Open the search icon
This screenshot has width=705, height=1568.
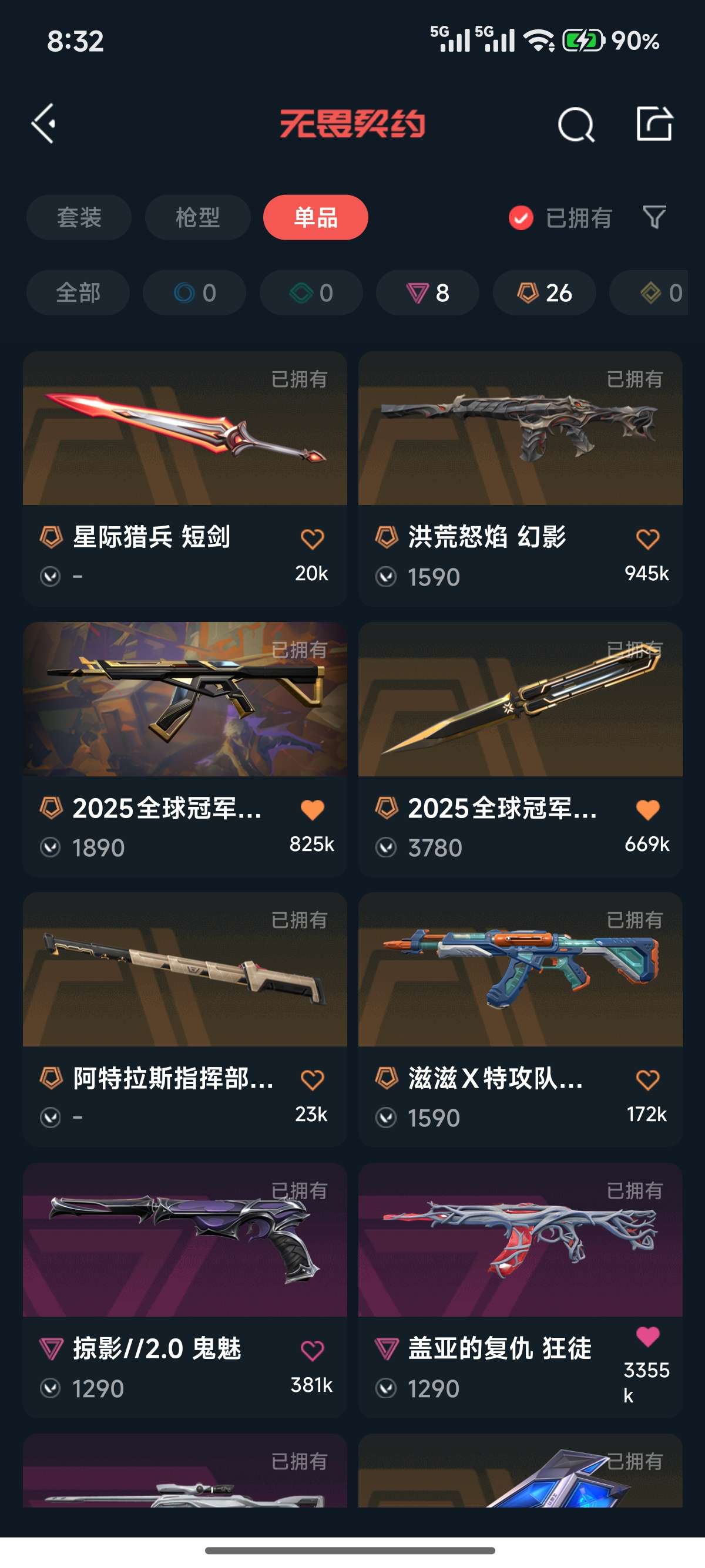[x=575, y=124]
